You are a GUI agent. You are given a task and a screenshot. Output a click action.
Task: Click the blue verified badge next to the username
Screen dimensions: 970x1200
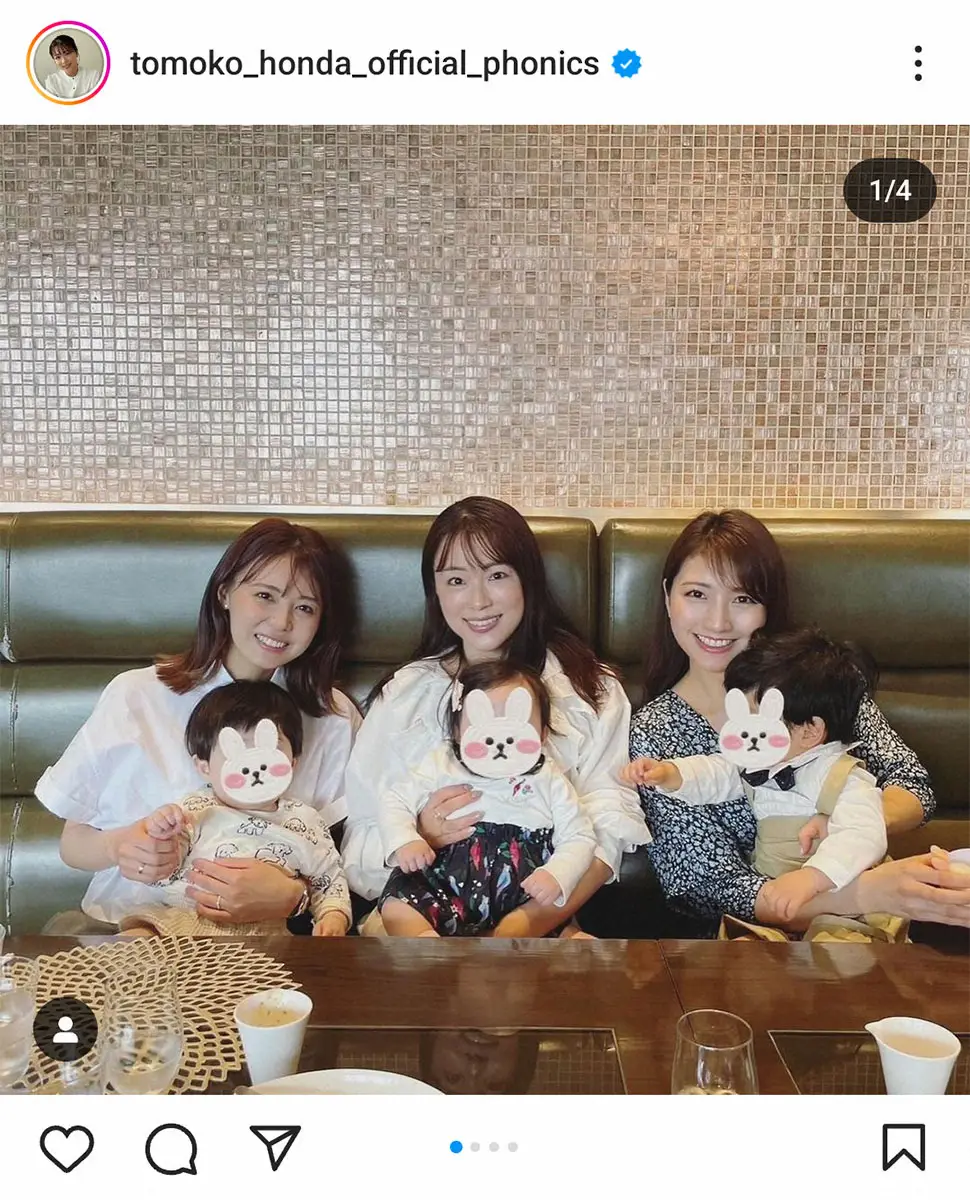pyautogui.click(x=625, y=62)
